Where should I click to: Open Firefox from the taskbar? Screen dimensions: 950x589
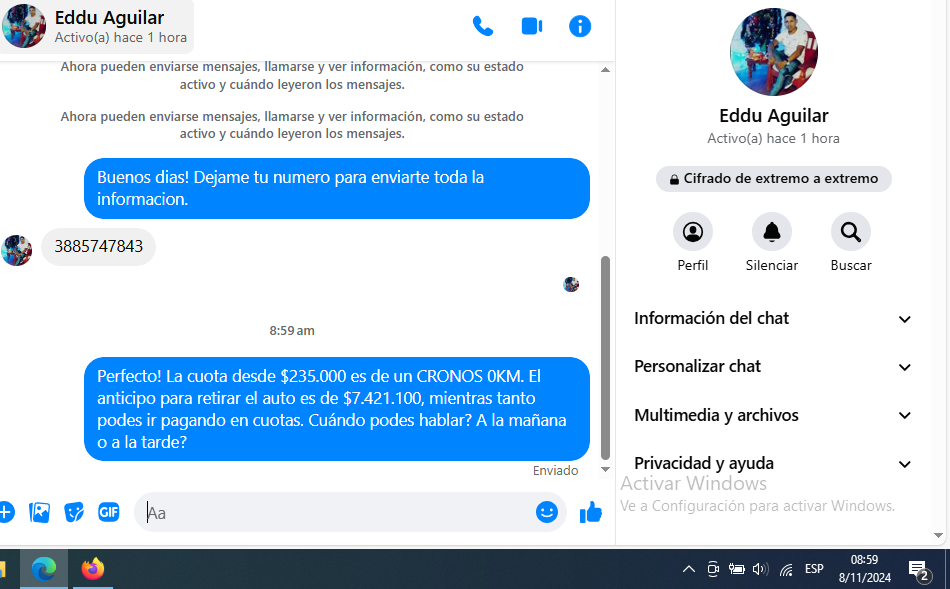coord(93,569)
